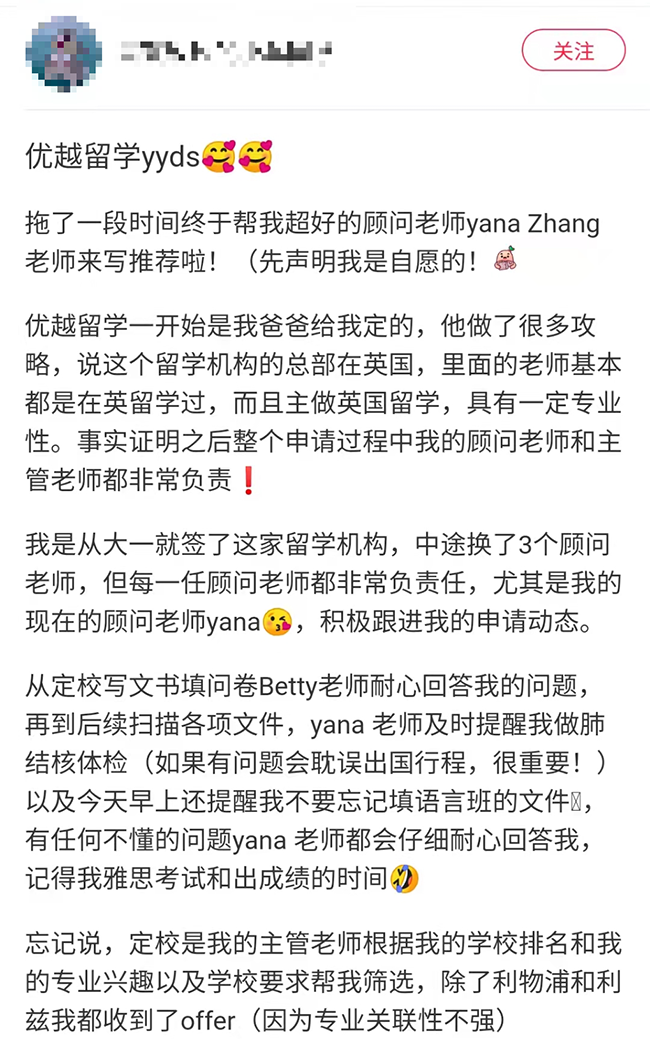
Task: Open the author's blurred username
Action: [x=226, y=50]
